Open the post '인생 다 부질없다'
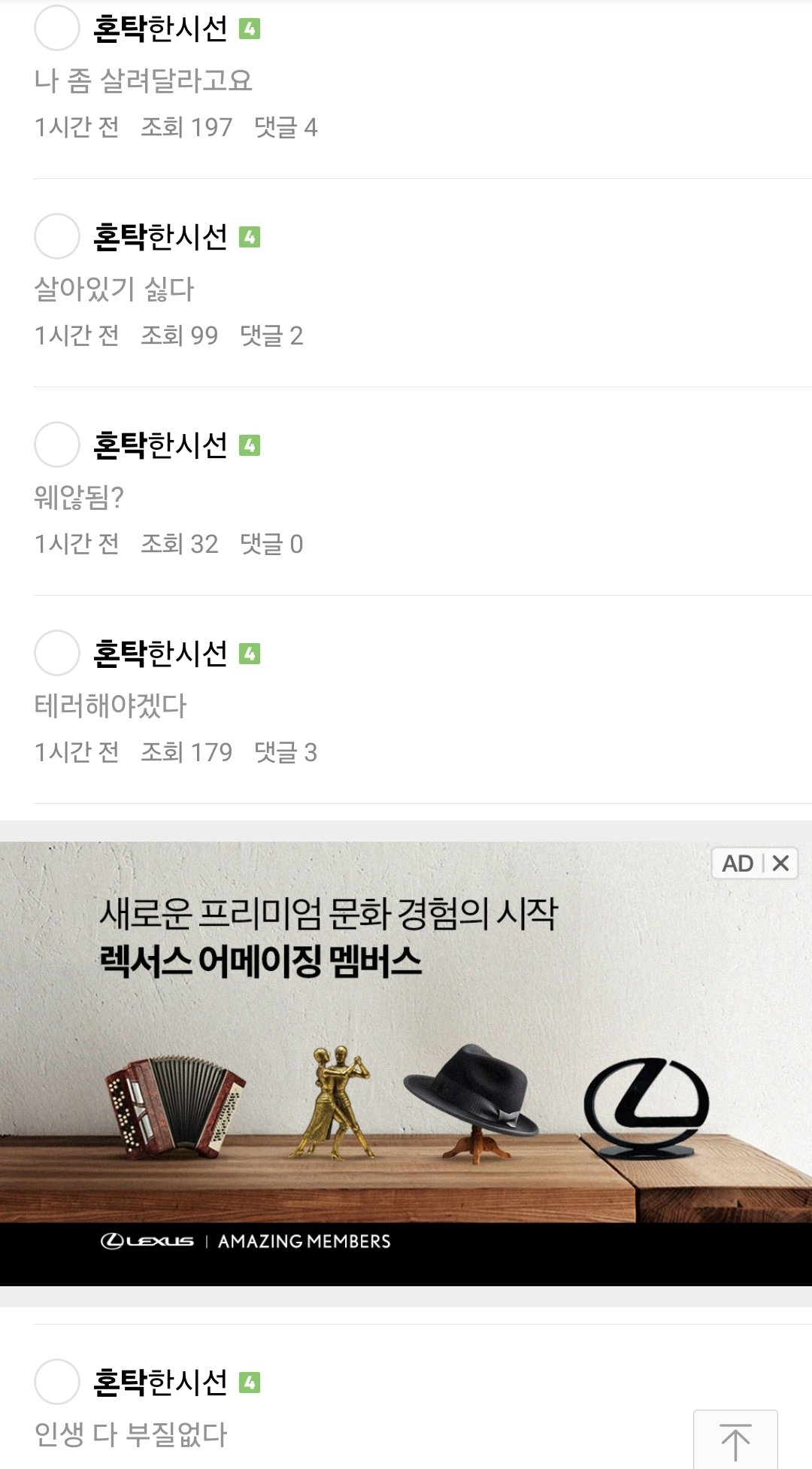Viewport: 812px width, 1469px height. click(x=131, y=1434)
